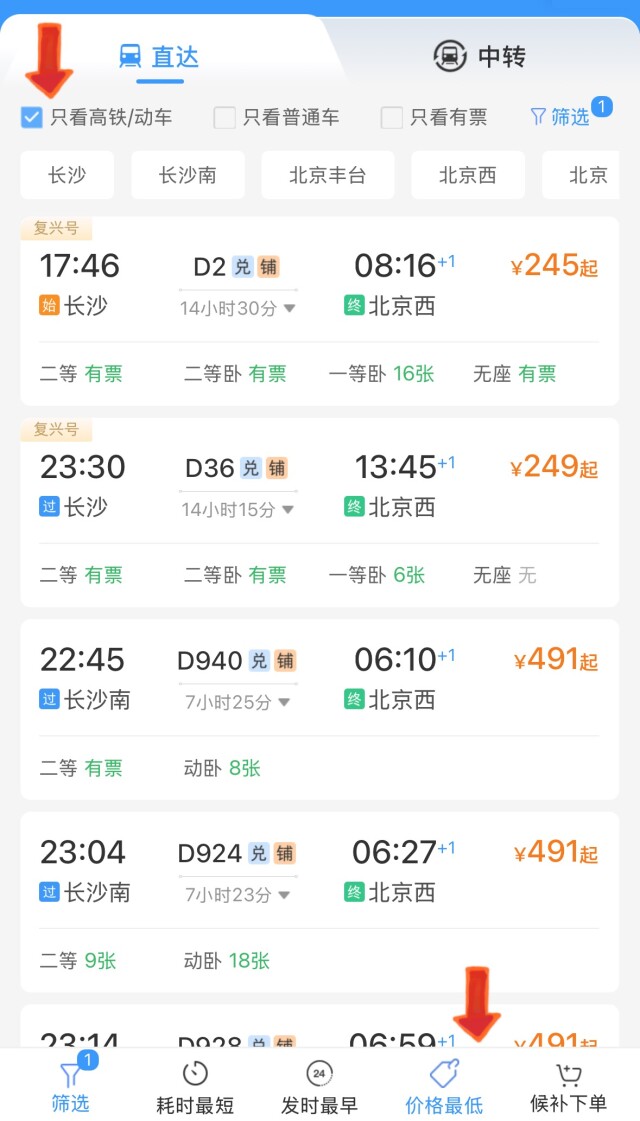This screenshot has width=640, height=1121.
Task: Filter by 长沙 station chip
Action: tap(67, 176)
